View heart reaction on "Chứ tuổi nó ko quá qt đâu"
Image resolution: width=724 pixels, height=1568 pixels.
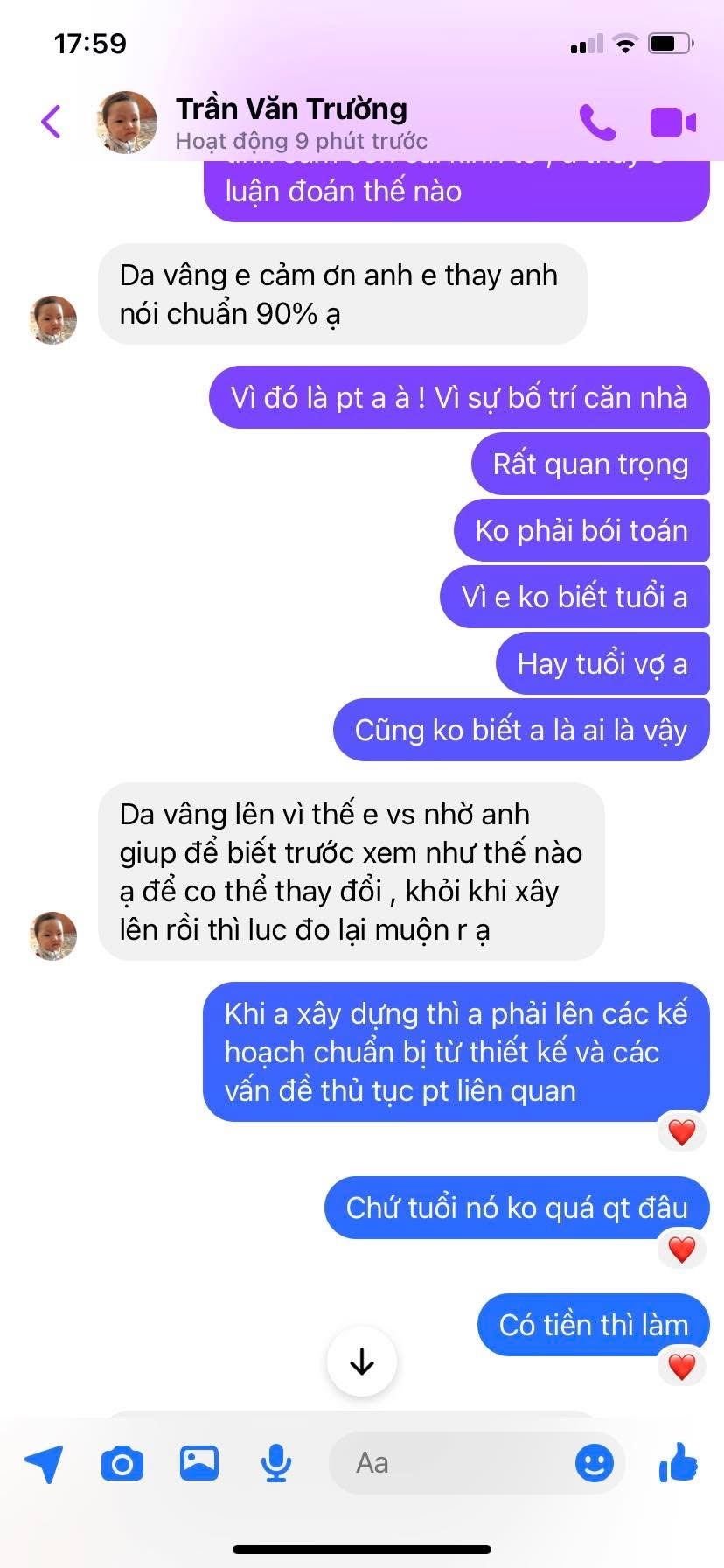[682, 1249]
